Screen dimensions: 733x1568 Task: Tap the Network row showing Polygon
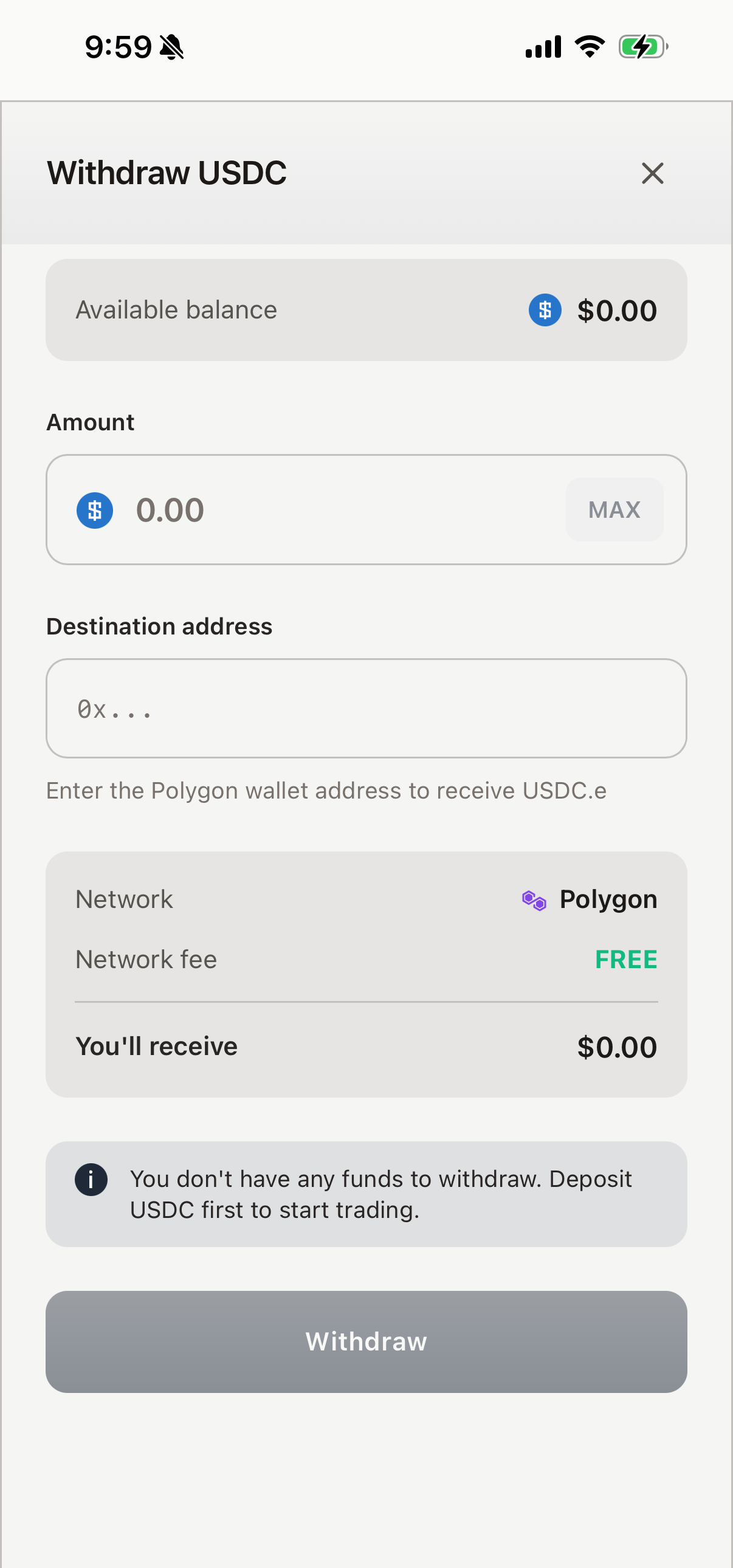[365, 898]
